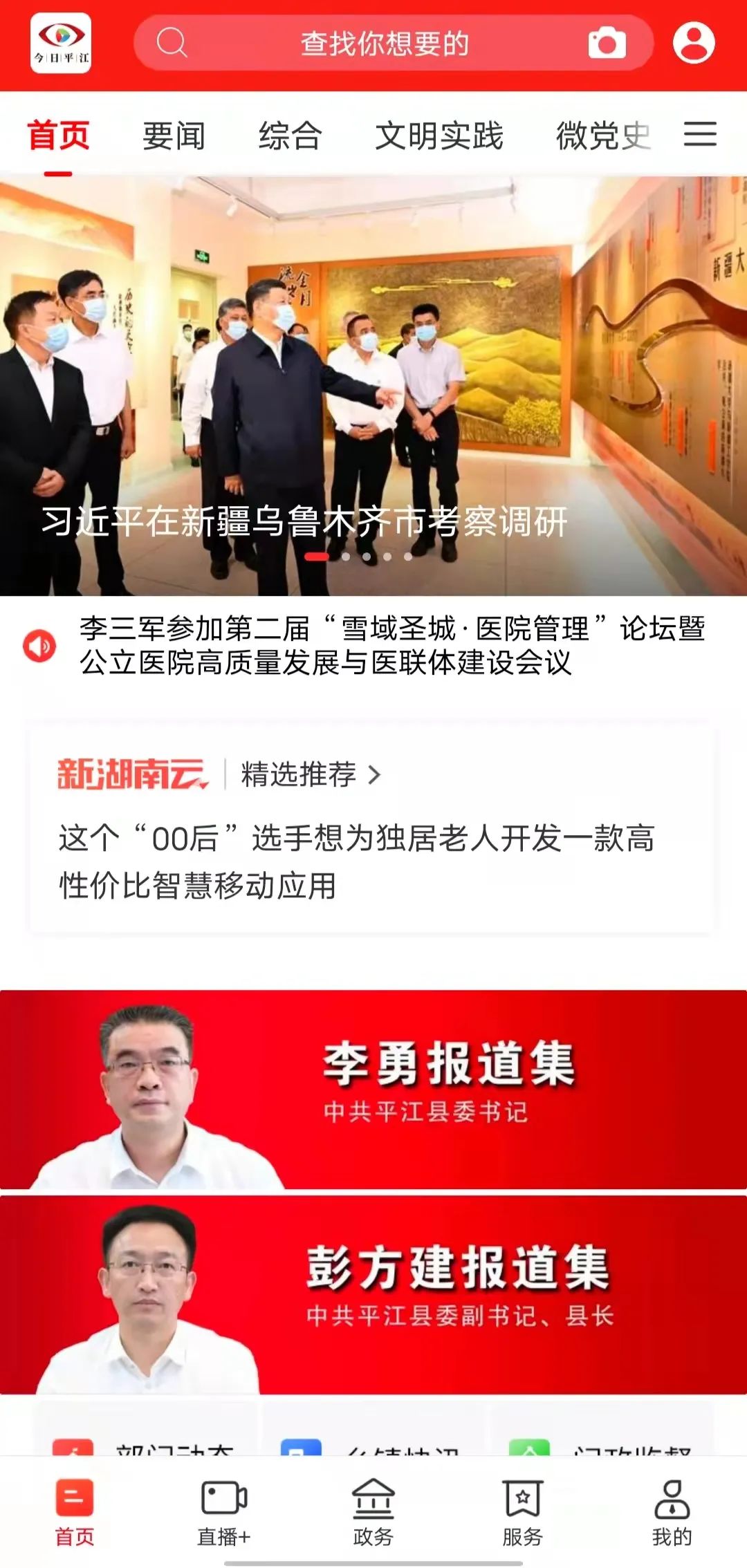The height and width of the screenshot is (1568, 747).
Task: Switch to the 我的 tab
Action: click(x=672, y=1511)
